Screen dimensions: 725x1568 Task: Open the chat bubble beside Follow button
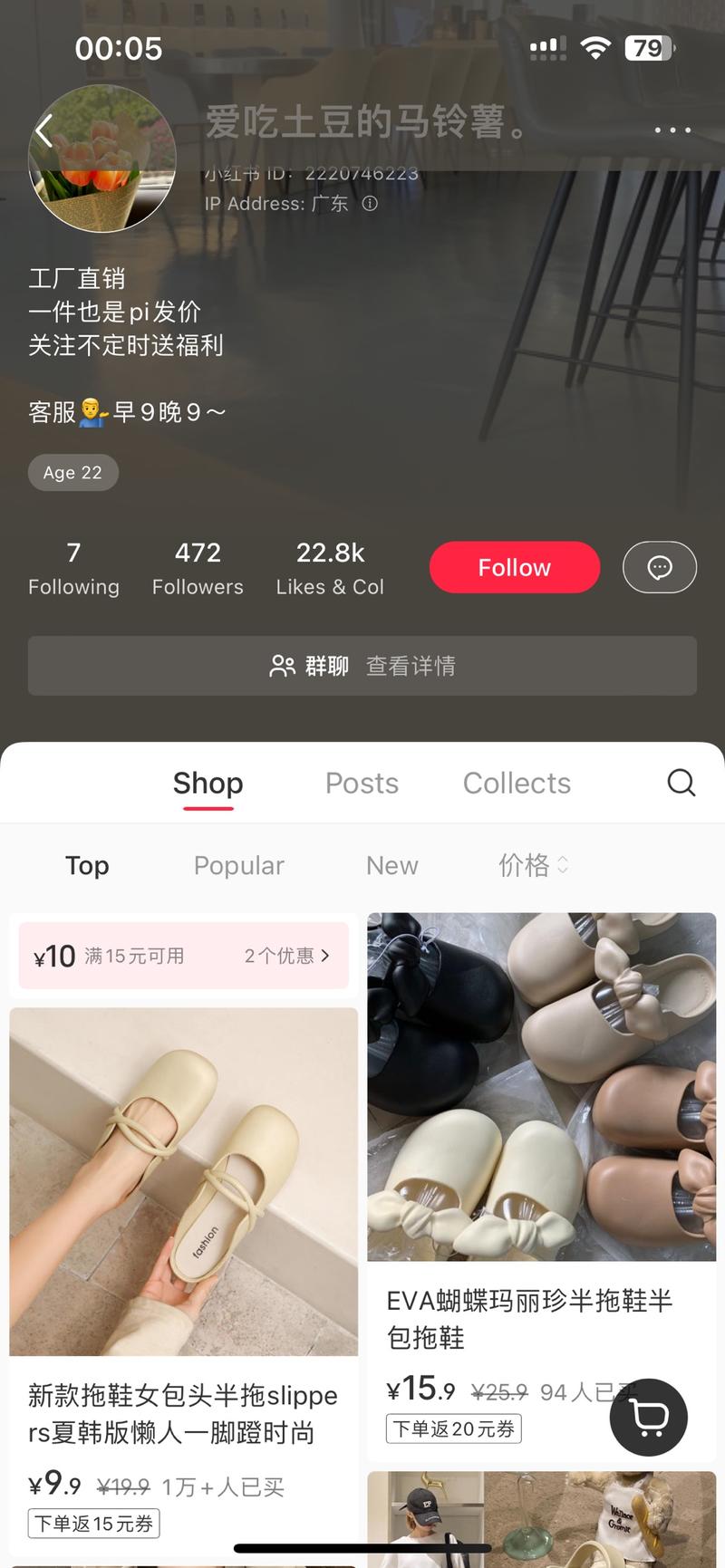tap(659, 567)
